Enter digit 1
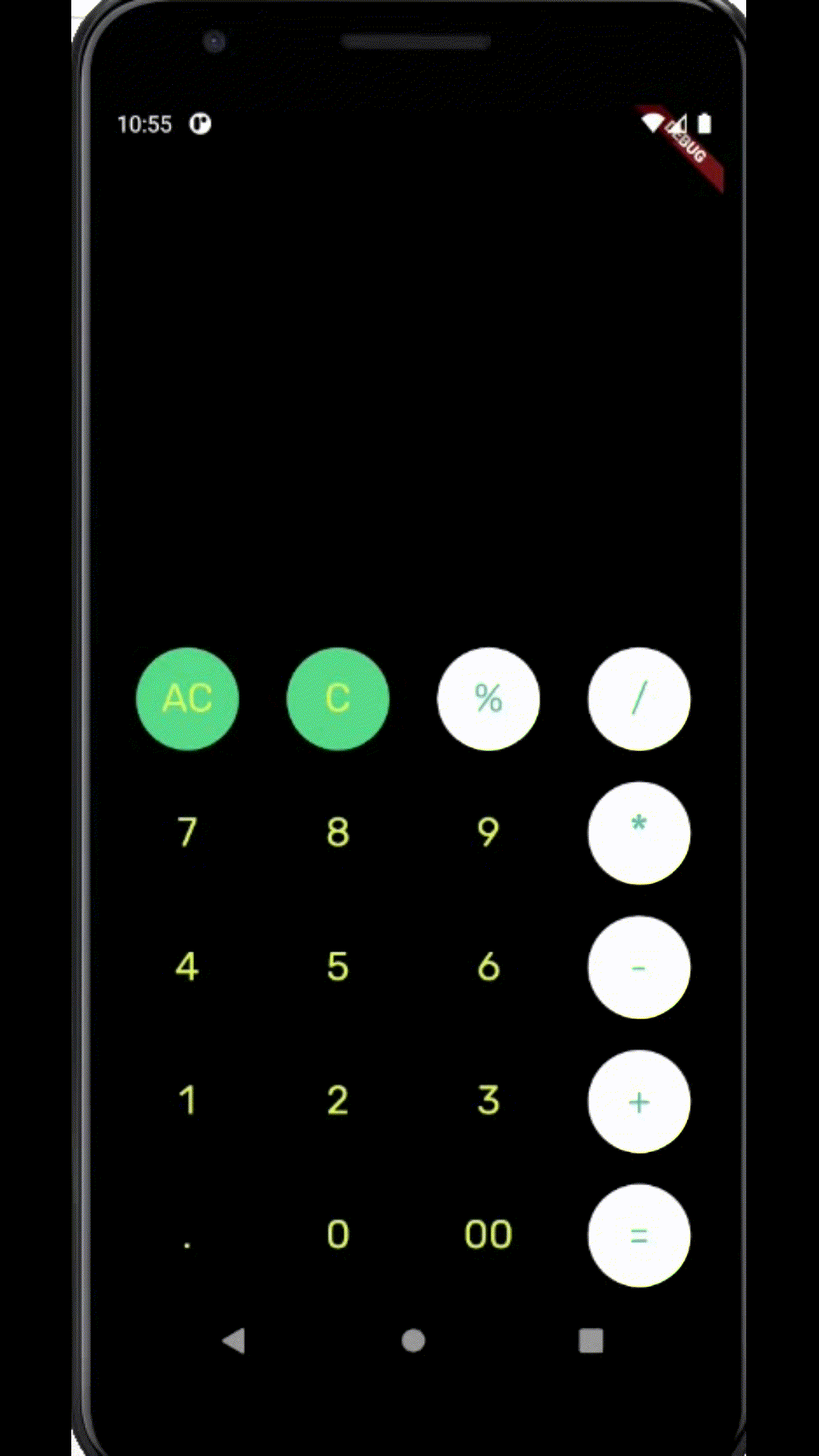Image resolution: width=819 pixels, height=1456 pixels. coord(187,1101)
